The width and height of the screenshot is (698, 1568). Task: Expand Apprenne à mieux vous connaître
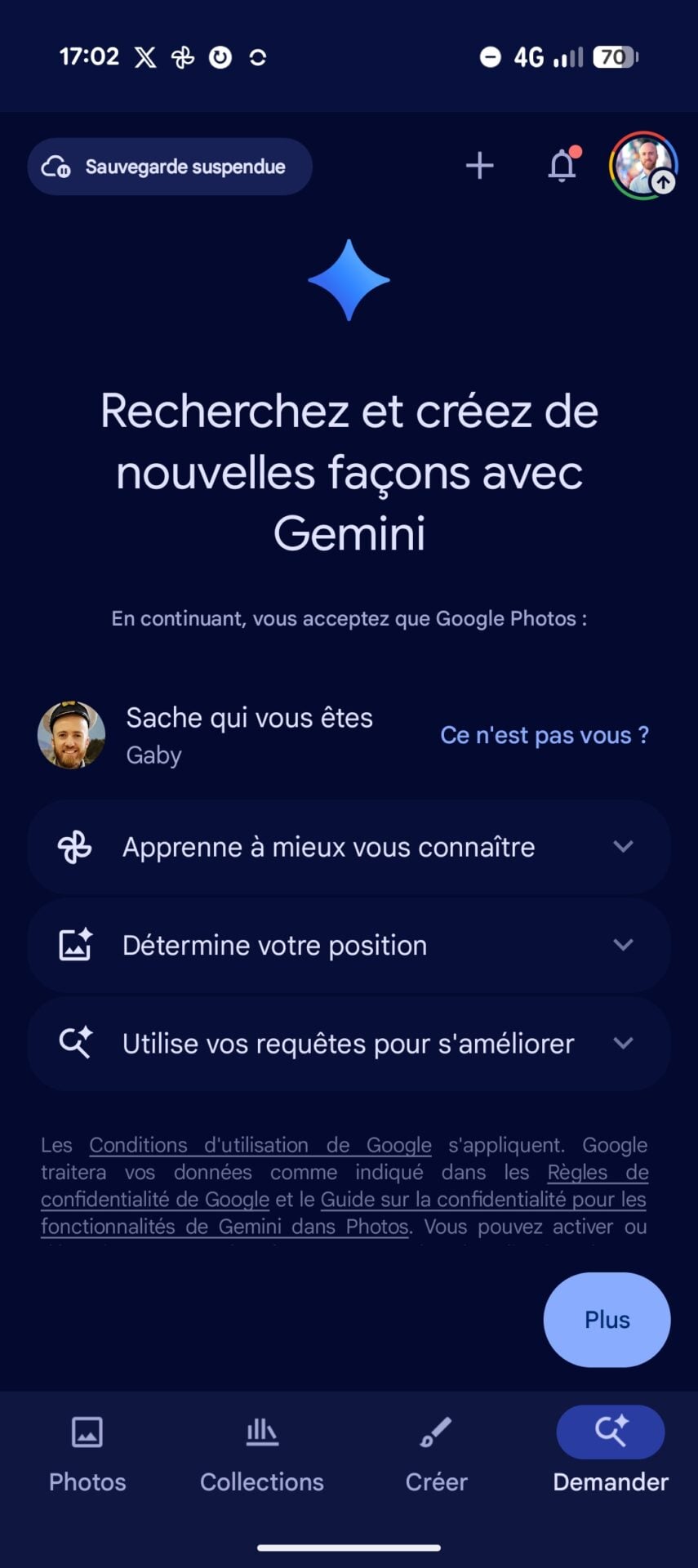click(349, 847)
